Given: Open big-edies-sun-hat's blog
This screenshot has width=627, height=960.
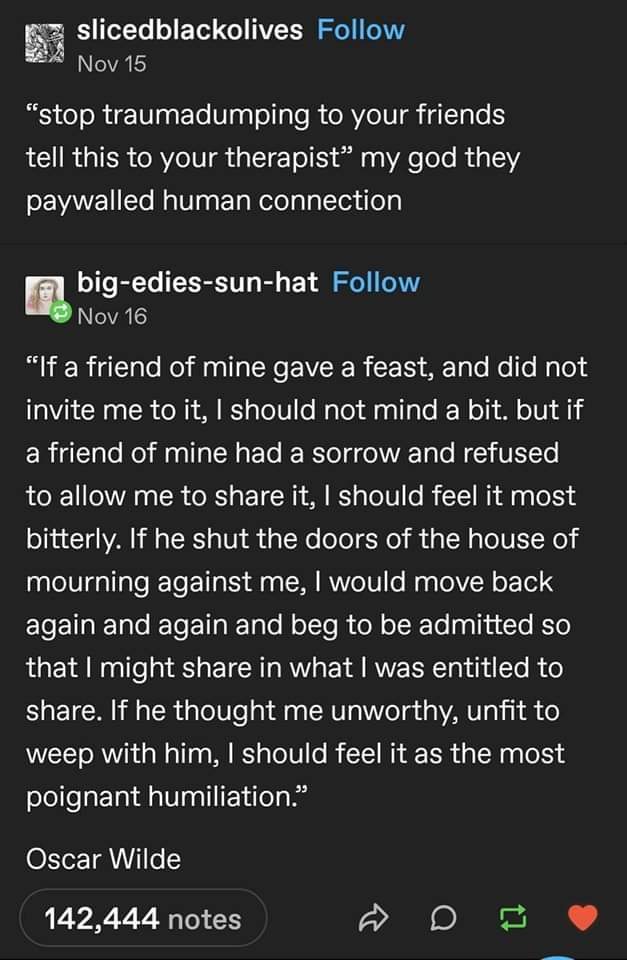Looking at the screenshot, I should click(197, 282).
